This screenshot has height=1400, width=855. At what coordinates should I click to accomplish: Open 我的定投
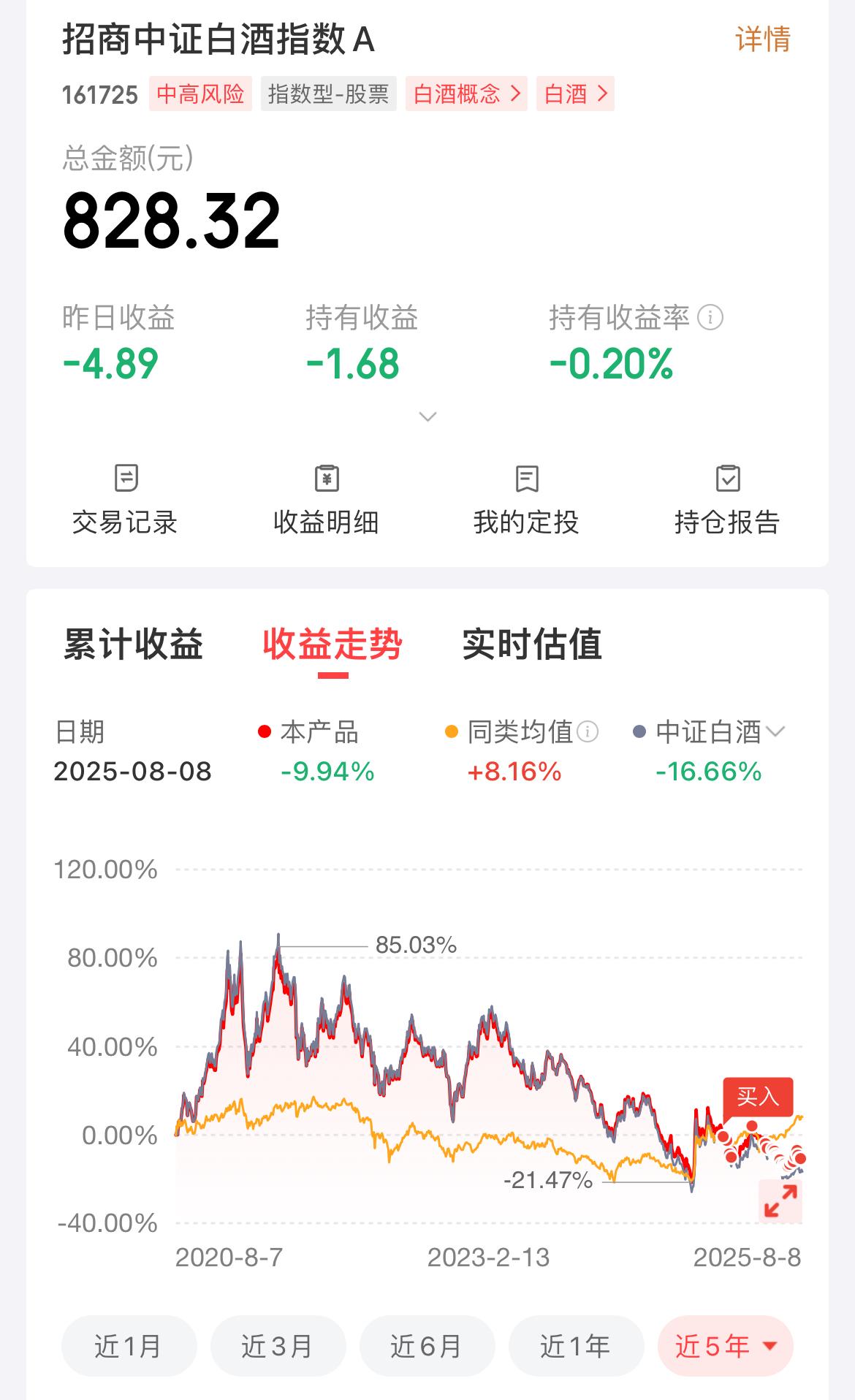point(526,500)
